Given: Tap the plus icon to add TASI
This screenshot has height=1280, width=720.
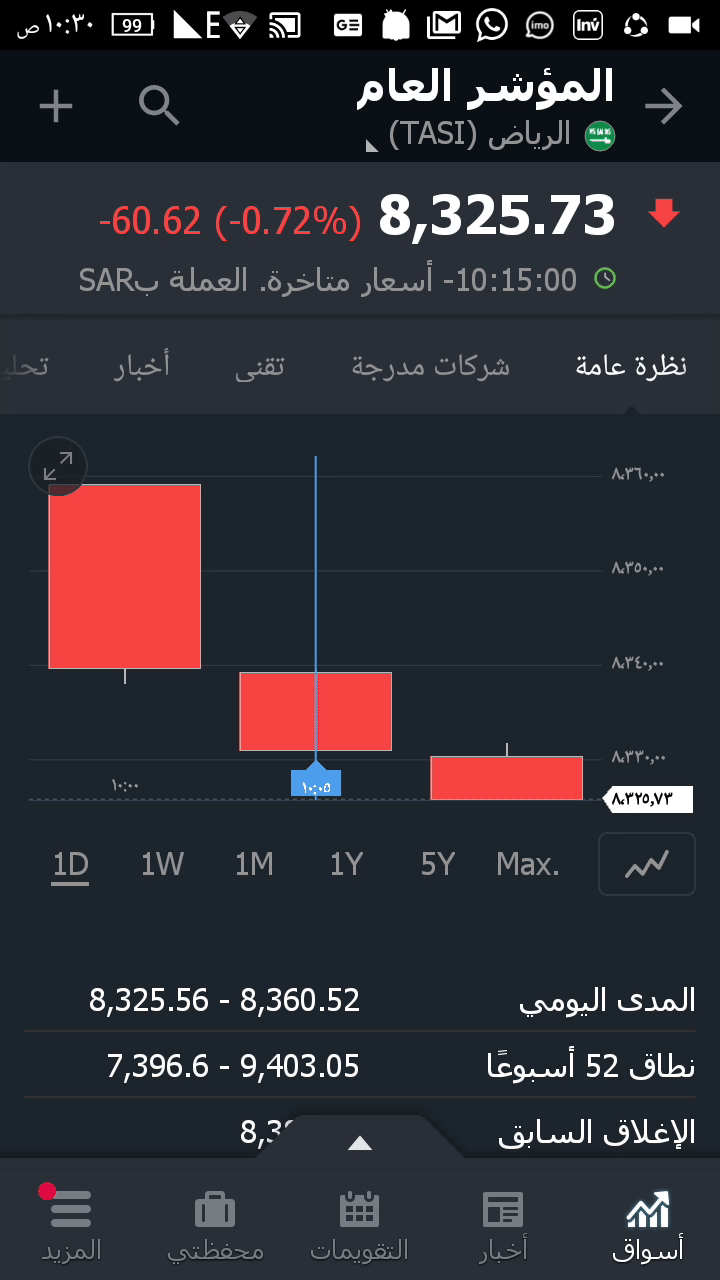Looking at the screenshot, I should [x=56, y=106].
